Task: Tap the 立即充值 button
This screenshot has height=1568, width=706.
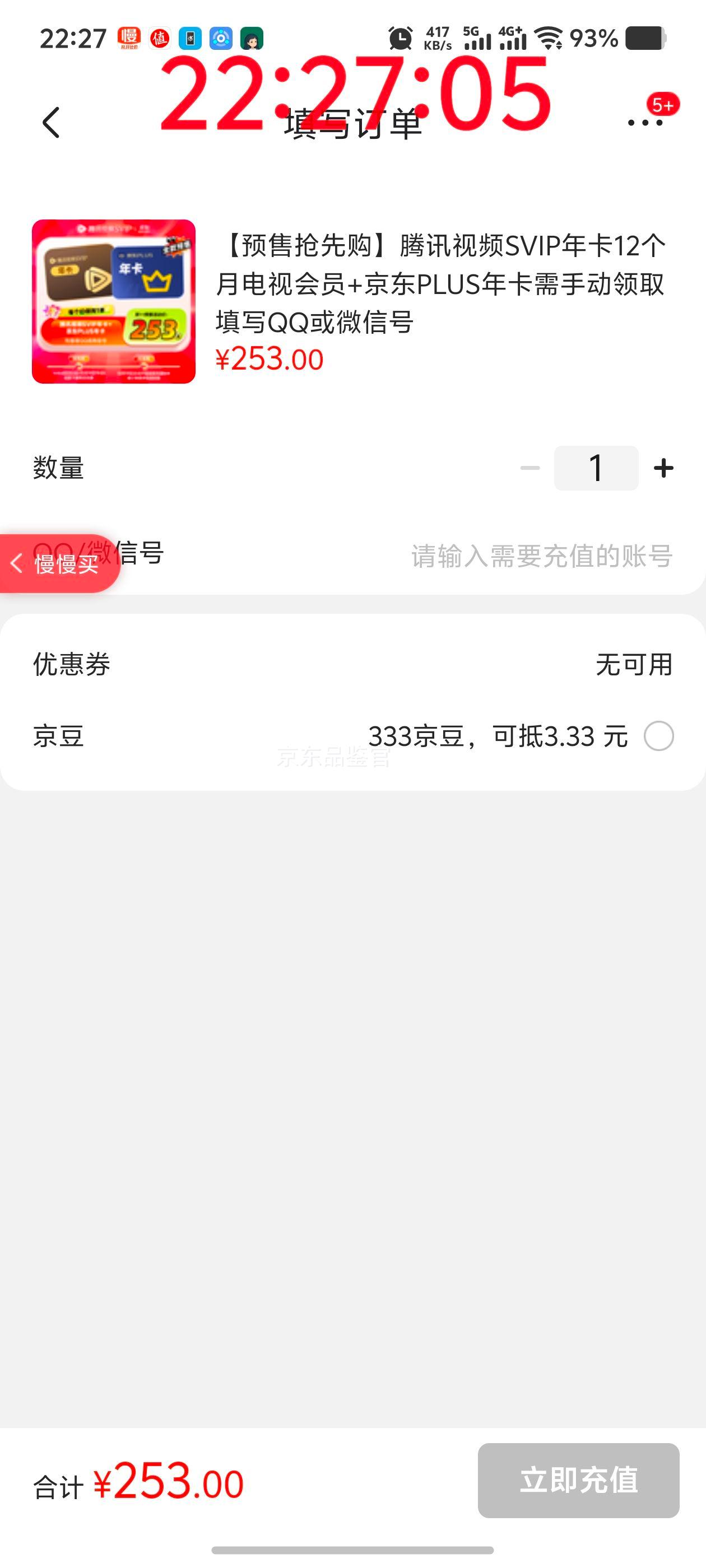Action: (x=578, y=1480)
